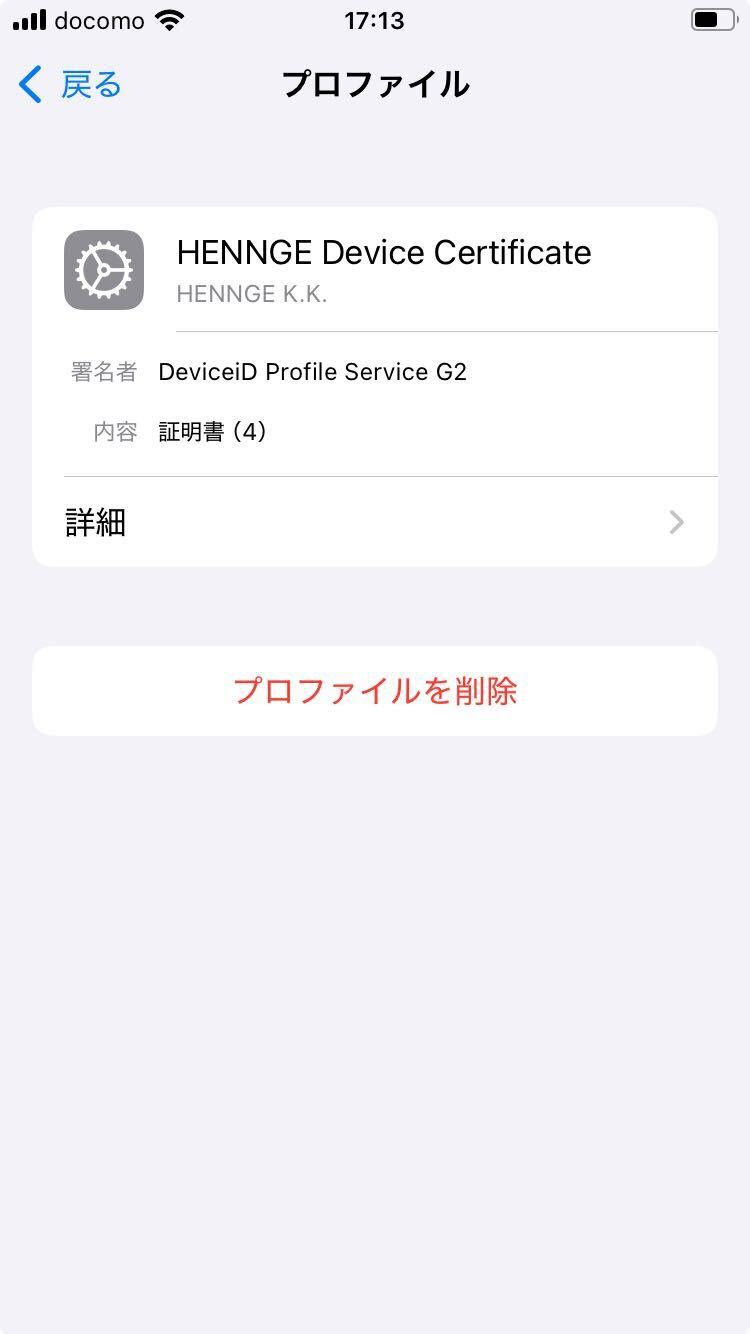Tap the cellular signal strength icon
The height and width of the screenshot is (1334, 750).
(25, 19)
